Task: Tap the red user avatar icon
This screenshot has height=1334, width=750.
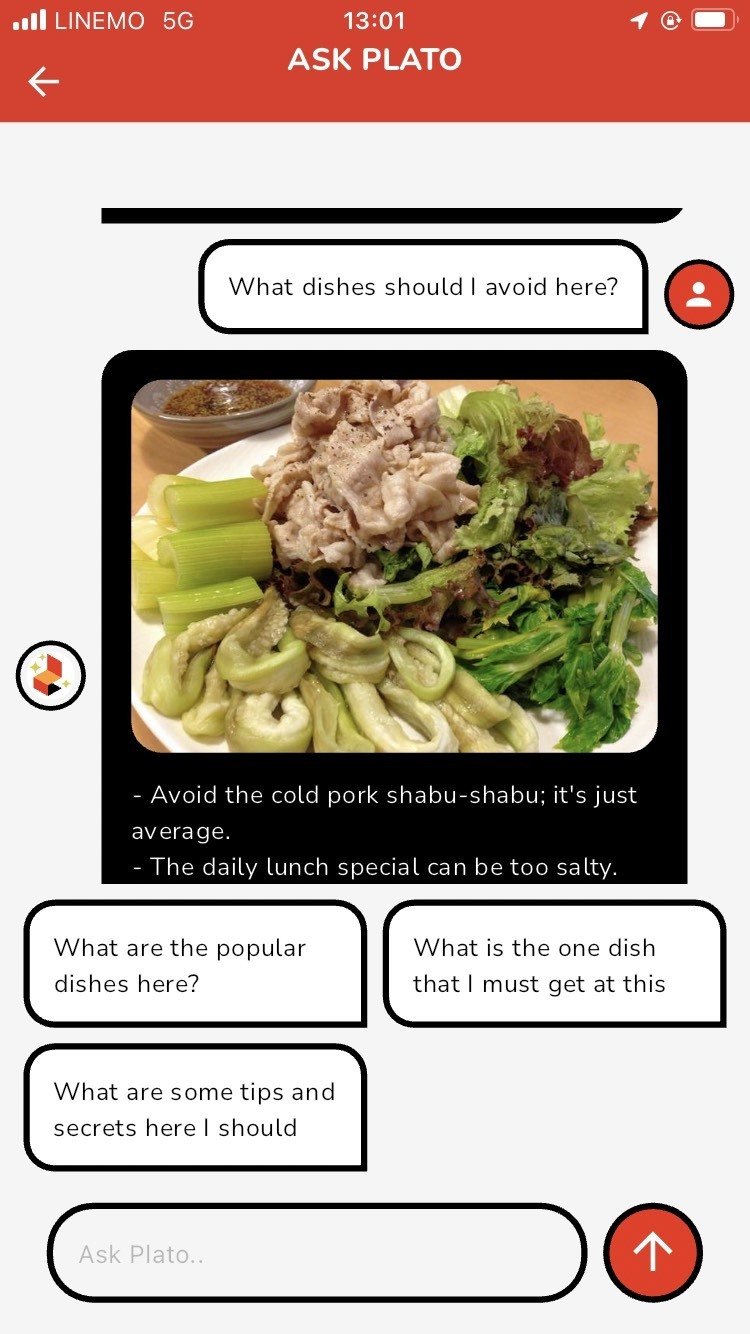Action: [699, 293]
